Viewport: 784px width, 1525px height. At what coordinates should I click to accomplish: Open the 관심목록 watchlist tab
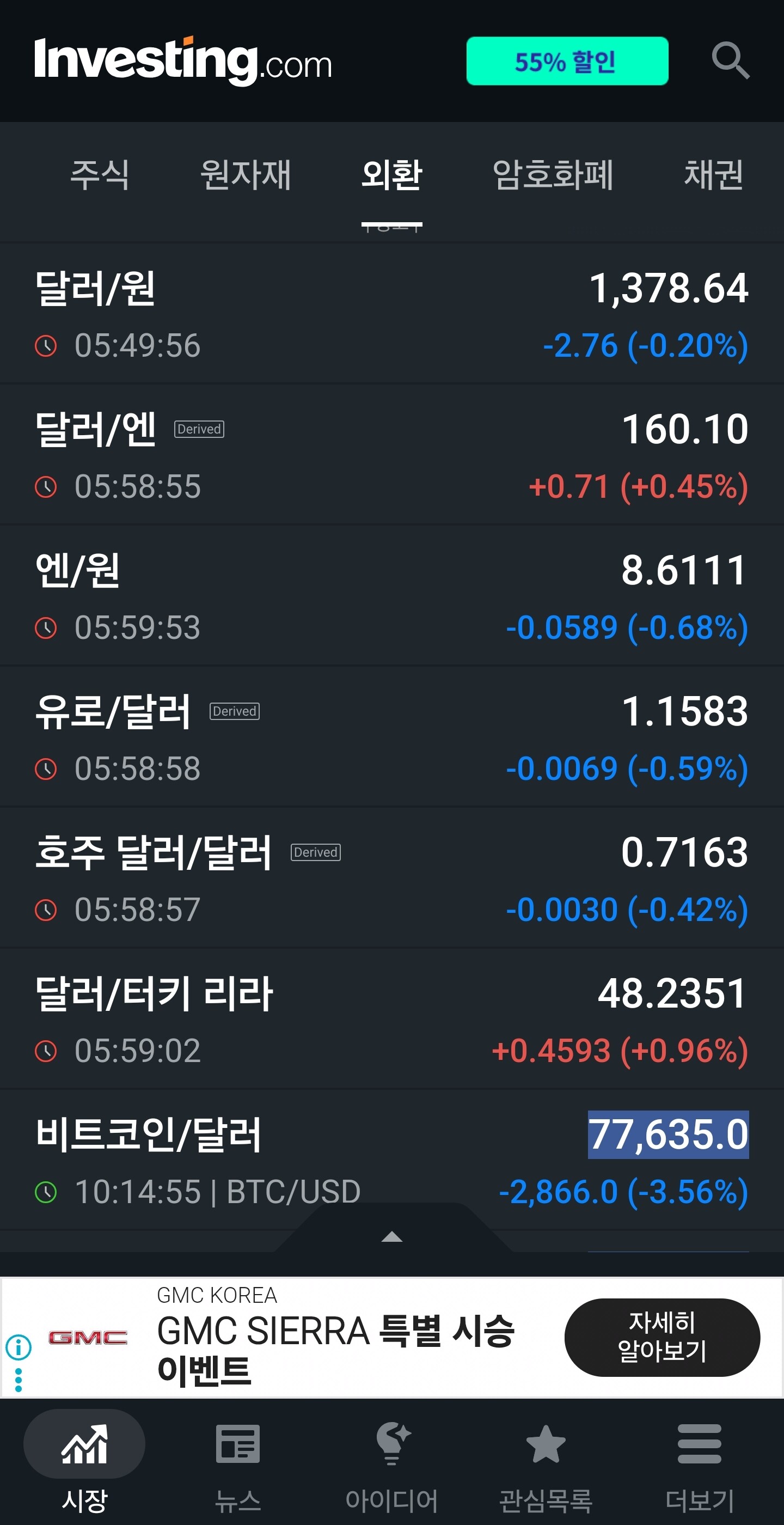click(546, 1465)
